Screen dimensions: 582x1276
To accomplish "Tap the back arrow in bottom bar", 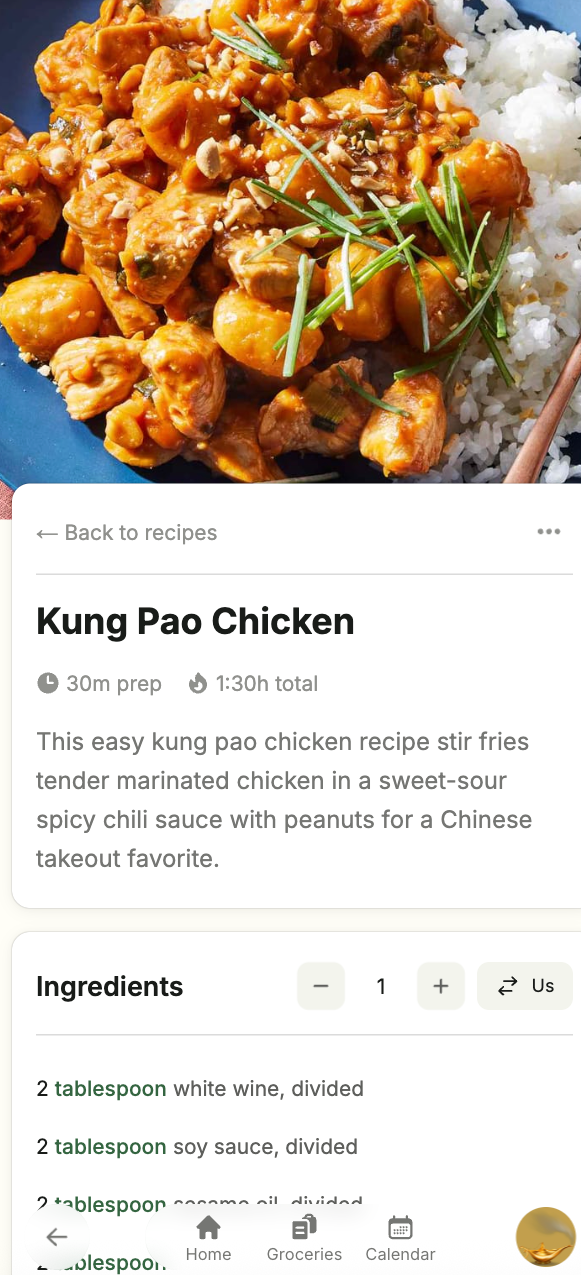I will (57, 1237).
